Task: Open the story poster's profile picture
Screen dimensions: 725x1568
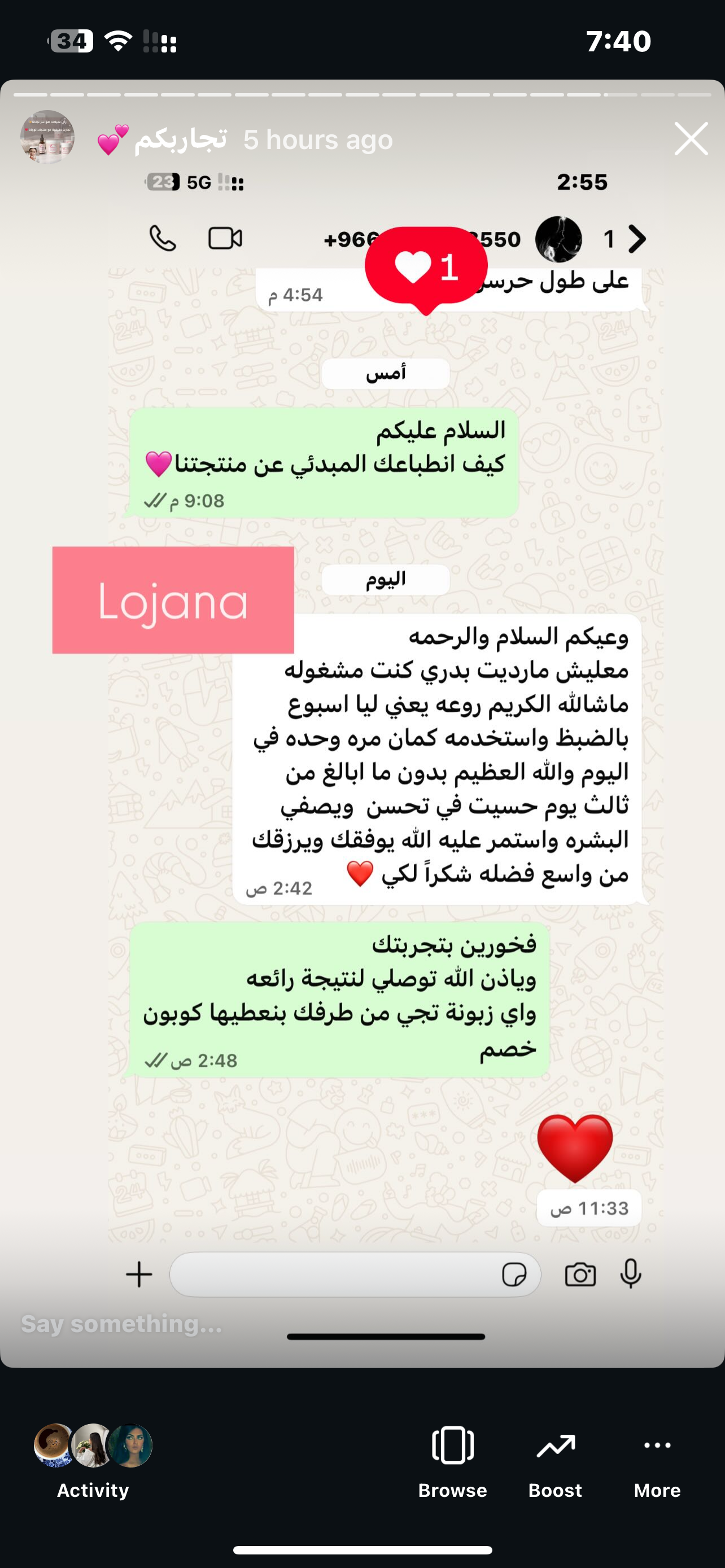Action: pyautogui.click(x=47, y=137)
